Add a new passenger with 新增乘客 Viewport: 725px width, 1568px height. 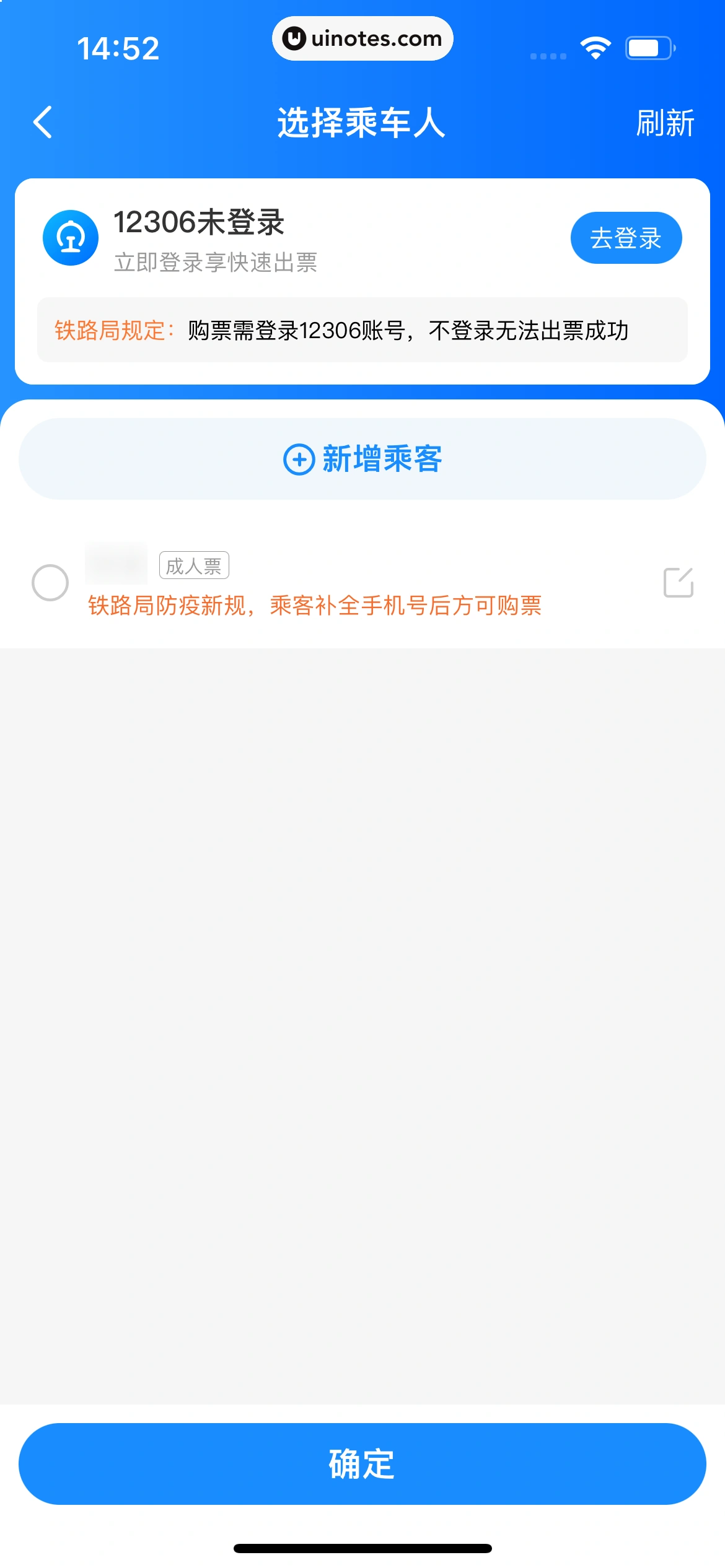tap(362, 459)
